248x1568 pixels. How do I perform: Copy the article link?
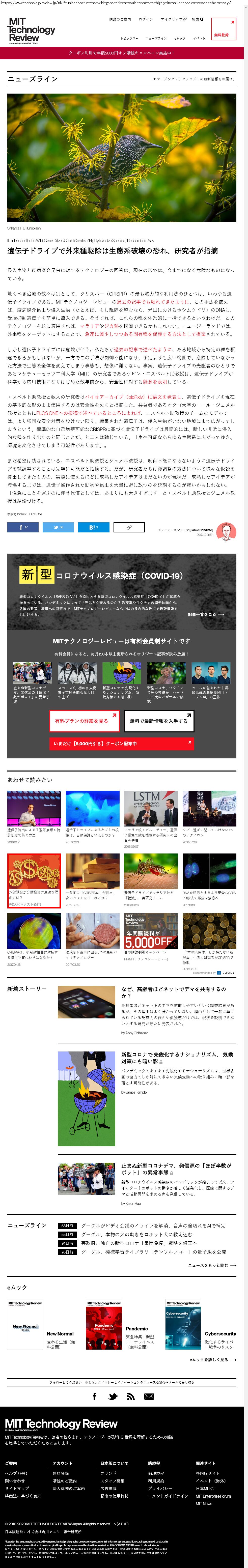pos(129,527)
